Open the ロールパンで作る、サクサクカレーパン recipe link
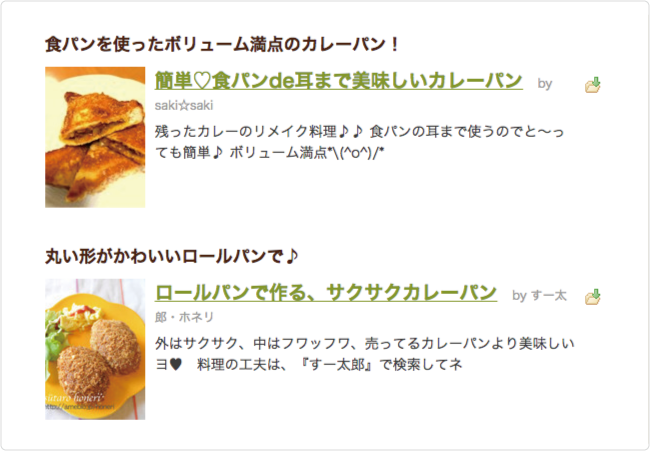 326,293
